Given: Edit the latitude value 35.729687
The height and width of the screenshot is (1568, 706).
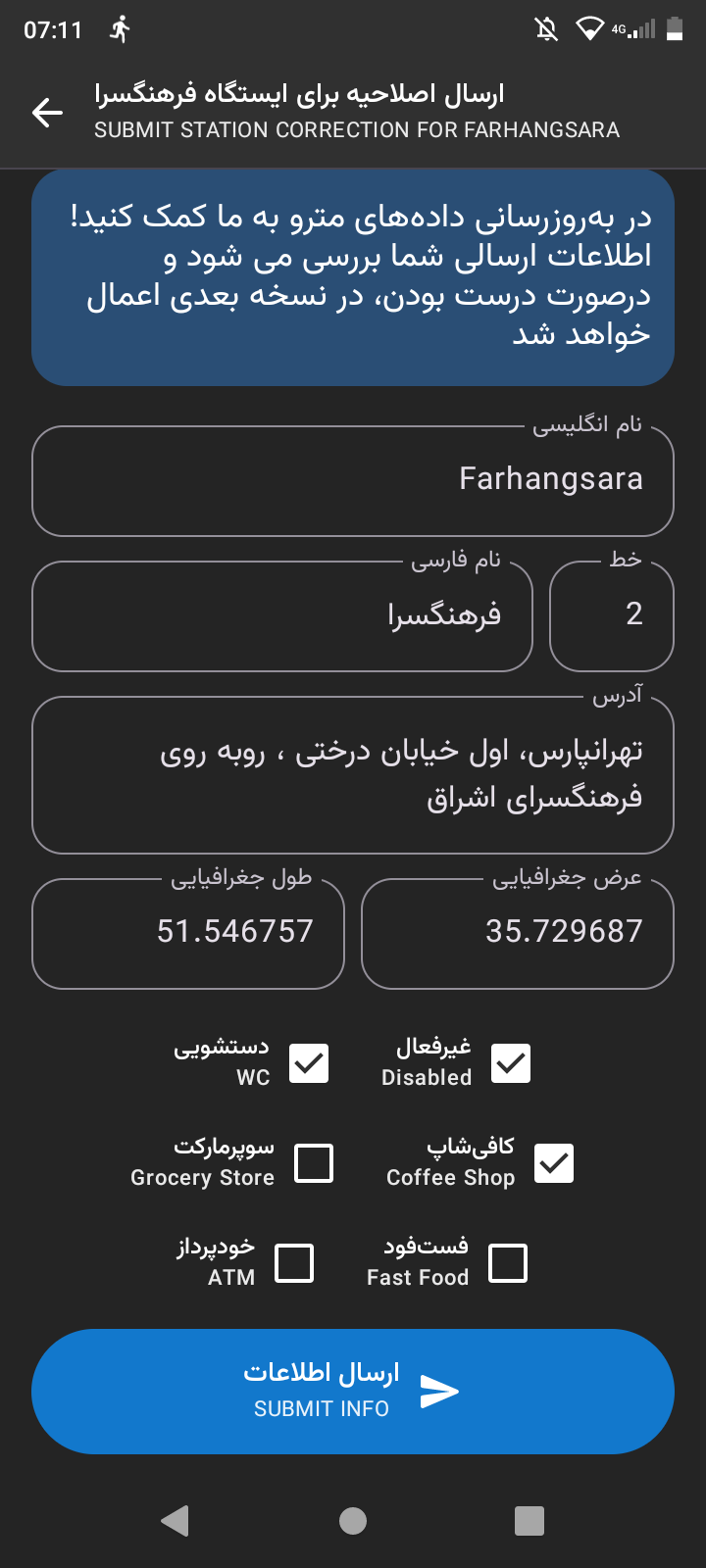Looking at the screenshot, I should pyautogui.click(x=518, y=933).
